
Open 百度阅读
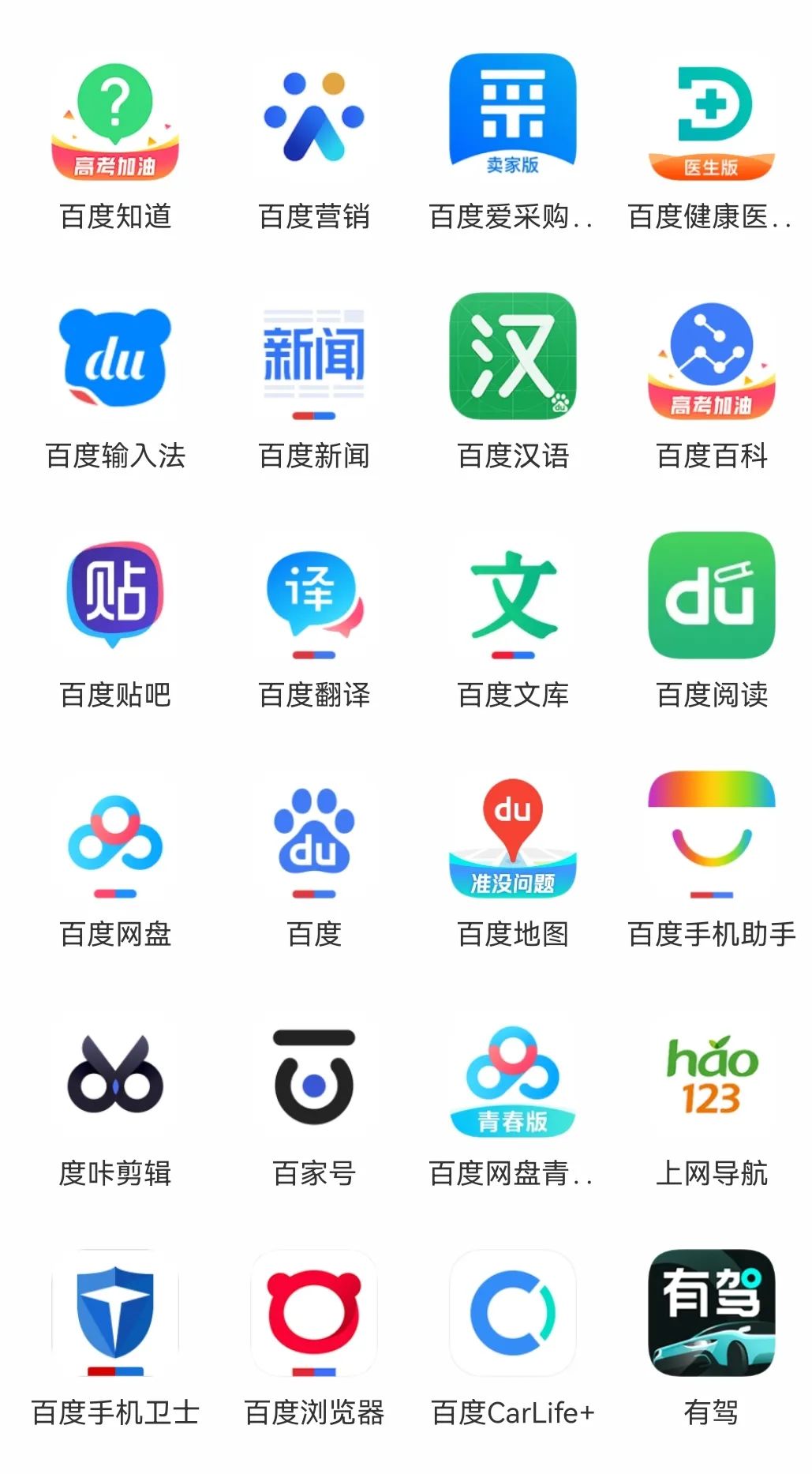[x=712, y=596]
